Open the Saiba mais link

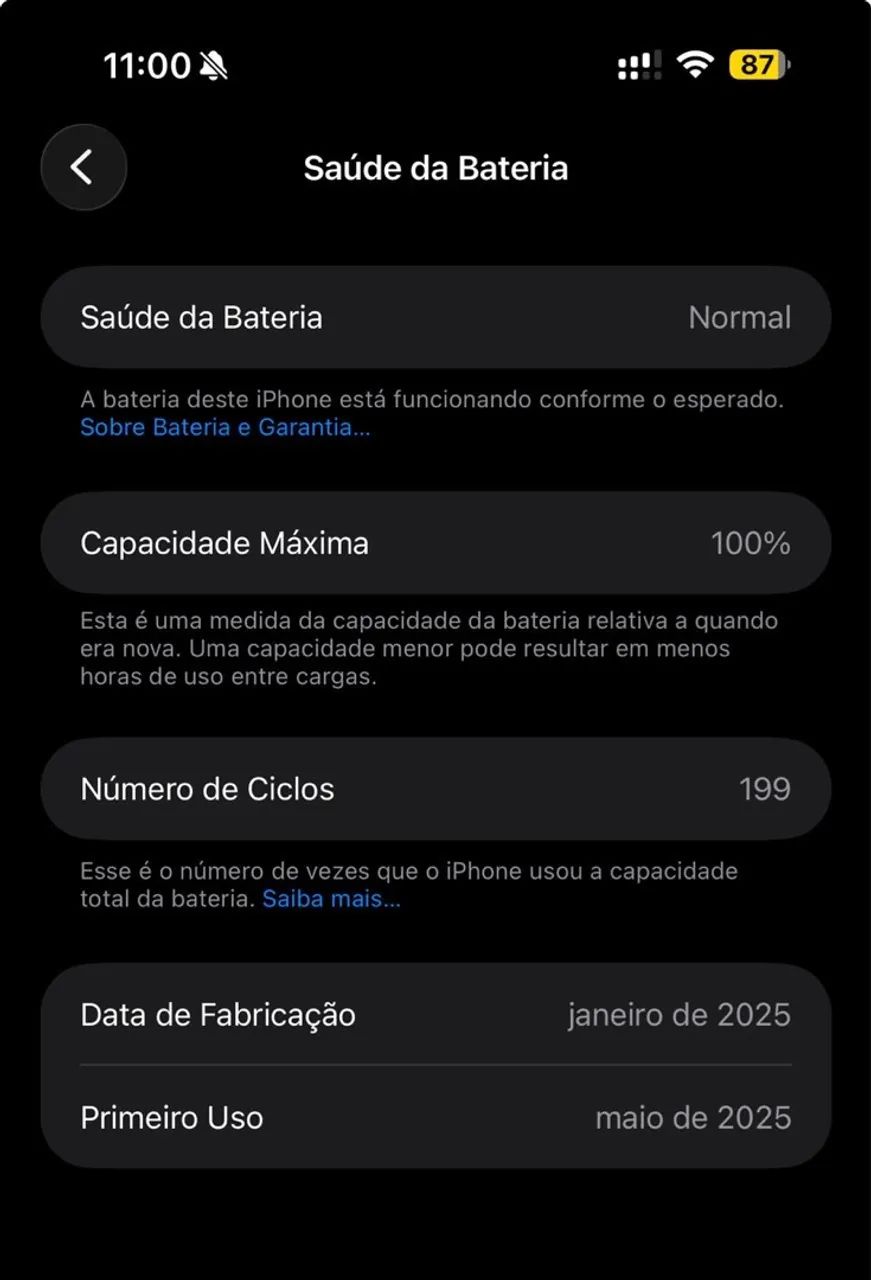click(331, 899)
